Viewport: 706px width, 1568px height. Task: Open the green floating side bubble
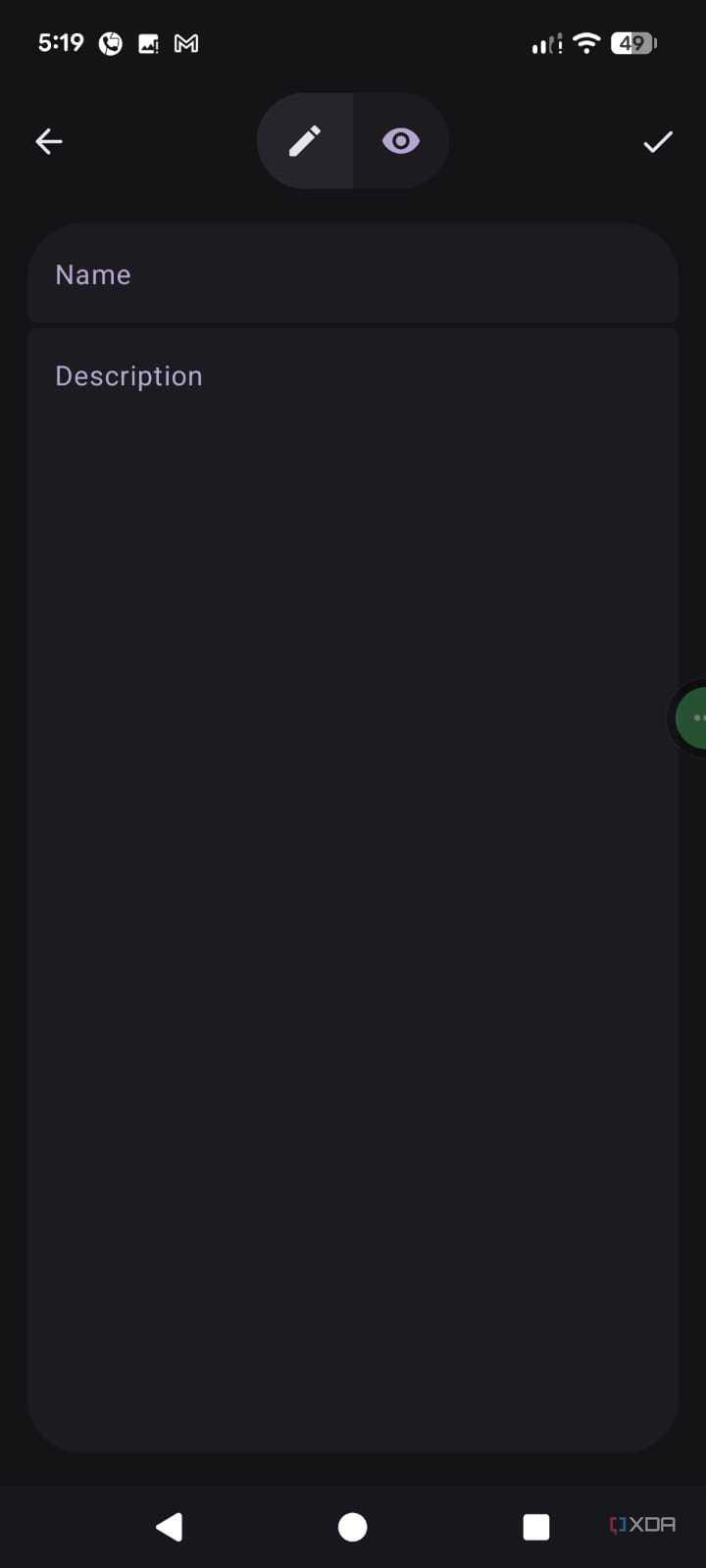[690, 718]
